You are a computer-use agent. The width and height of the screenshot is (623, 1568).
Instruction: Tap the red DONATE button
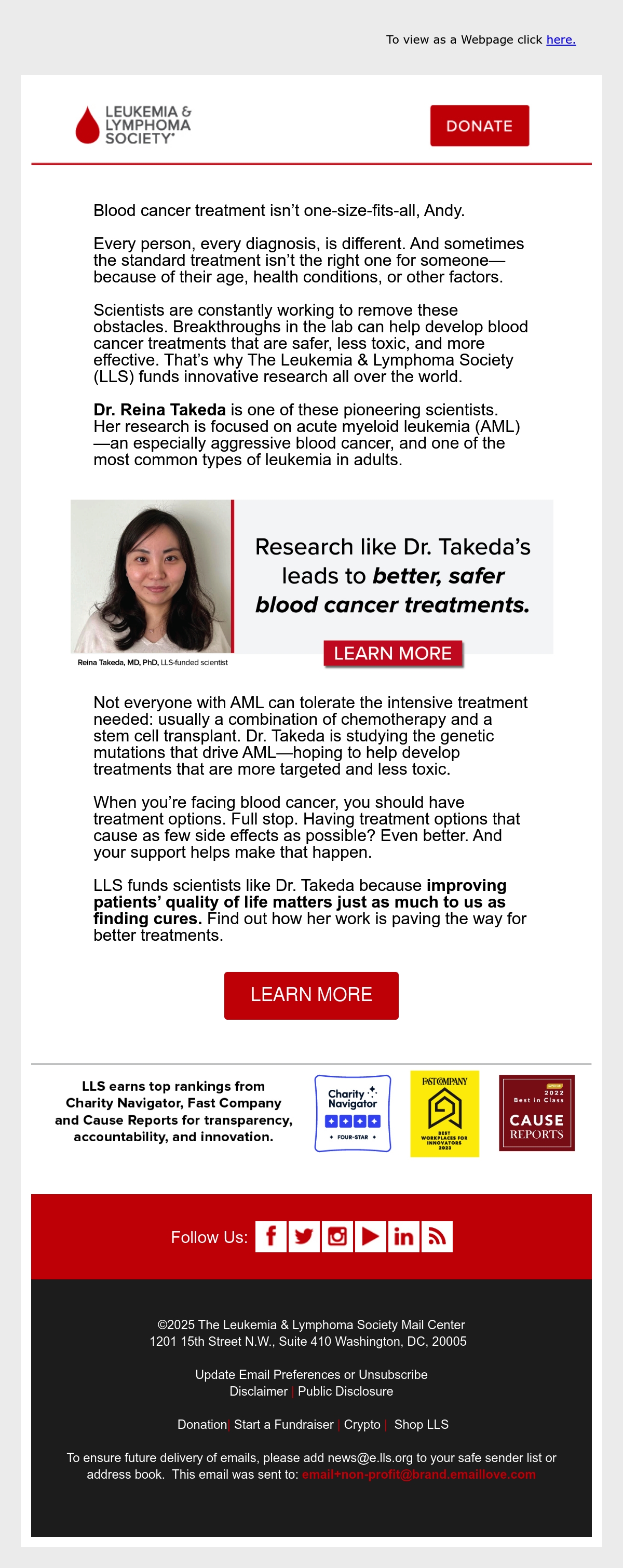pyautogui.click(x=479, y=126)
